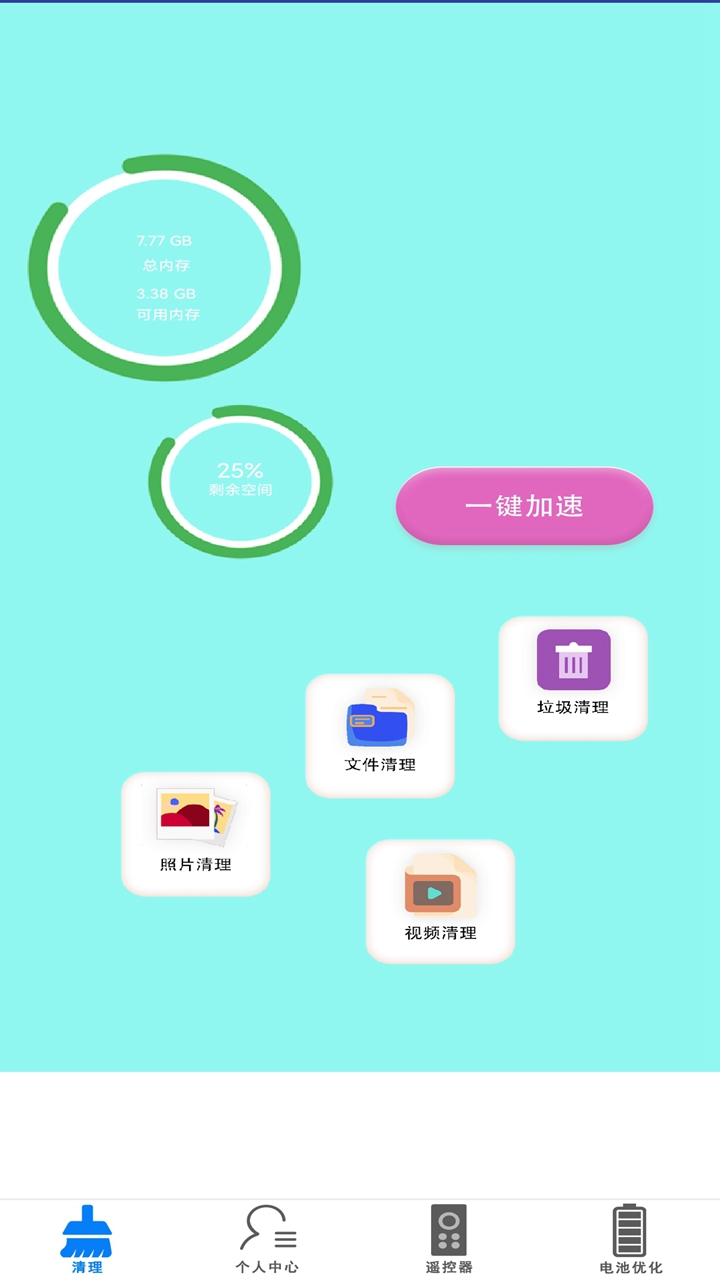Switch to the 个人中心 tab
Image resolution: width=720 pixels, height=1280 pixels.
[x=267, y=1240]
